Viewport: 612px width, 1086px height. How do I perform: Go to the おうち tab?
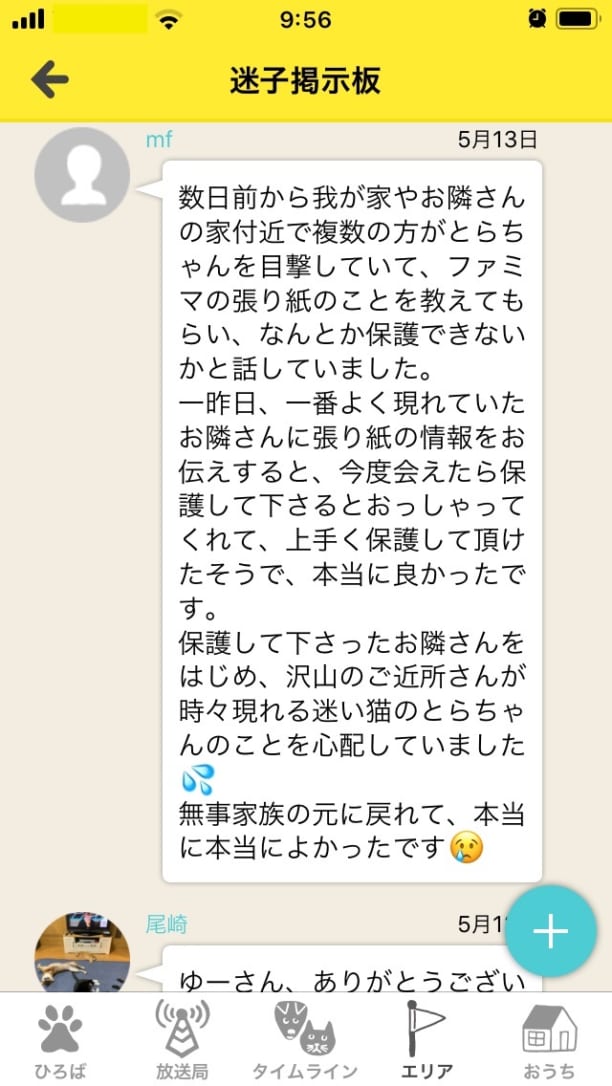point(549,1040)
